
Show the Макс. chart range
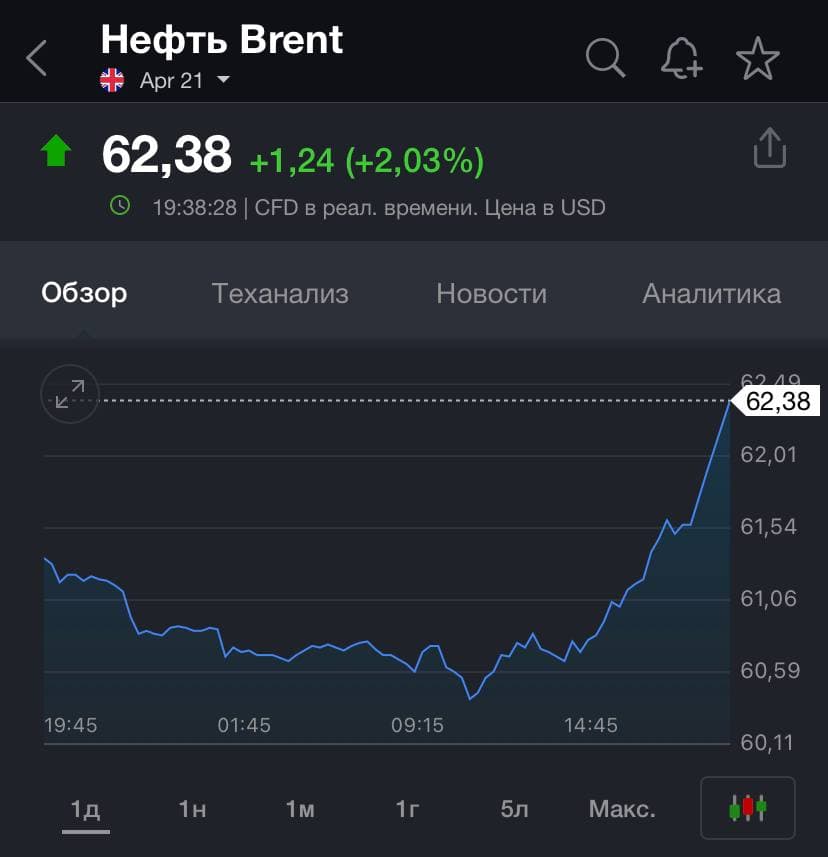622,809
